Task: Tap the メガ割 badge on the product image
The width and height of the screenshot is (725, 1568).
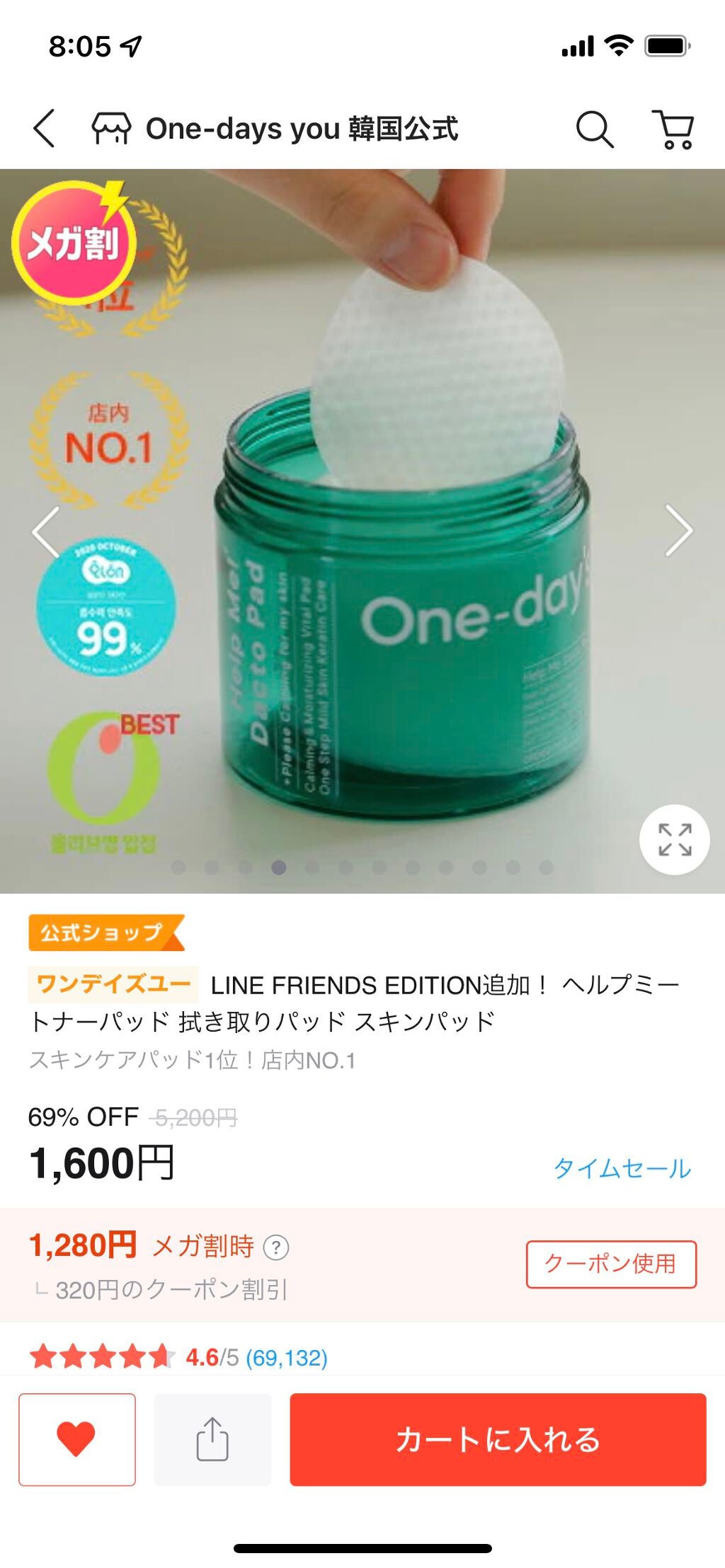Action: tap(76, 241)
